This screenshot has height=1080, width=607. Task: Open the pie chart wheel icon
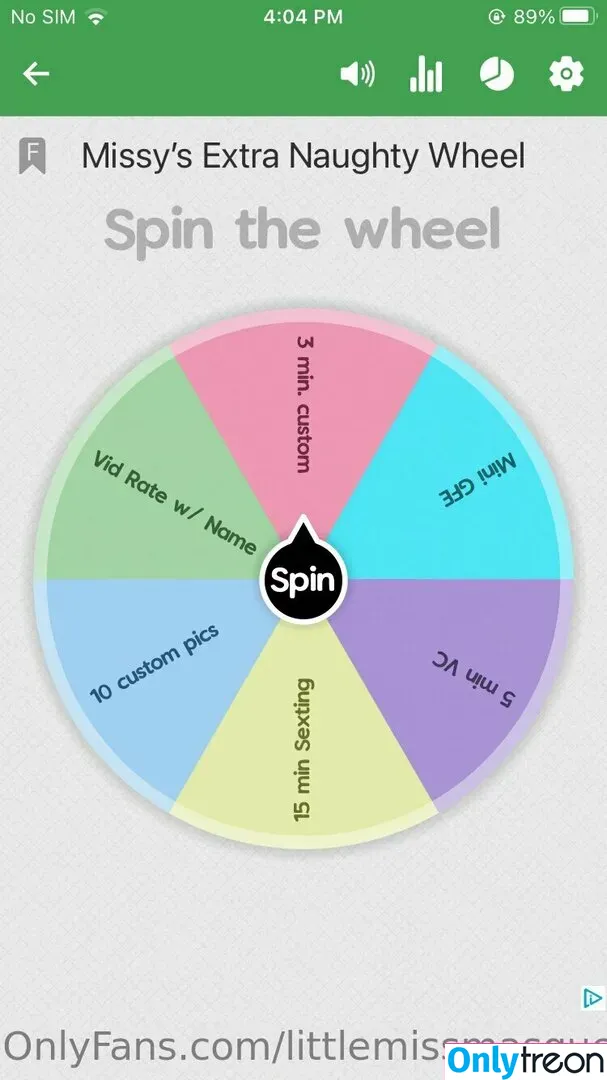click(x=496, y=75)
